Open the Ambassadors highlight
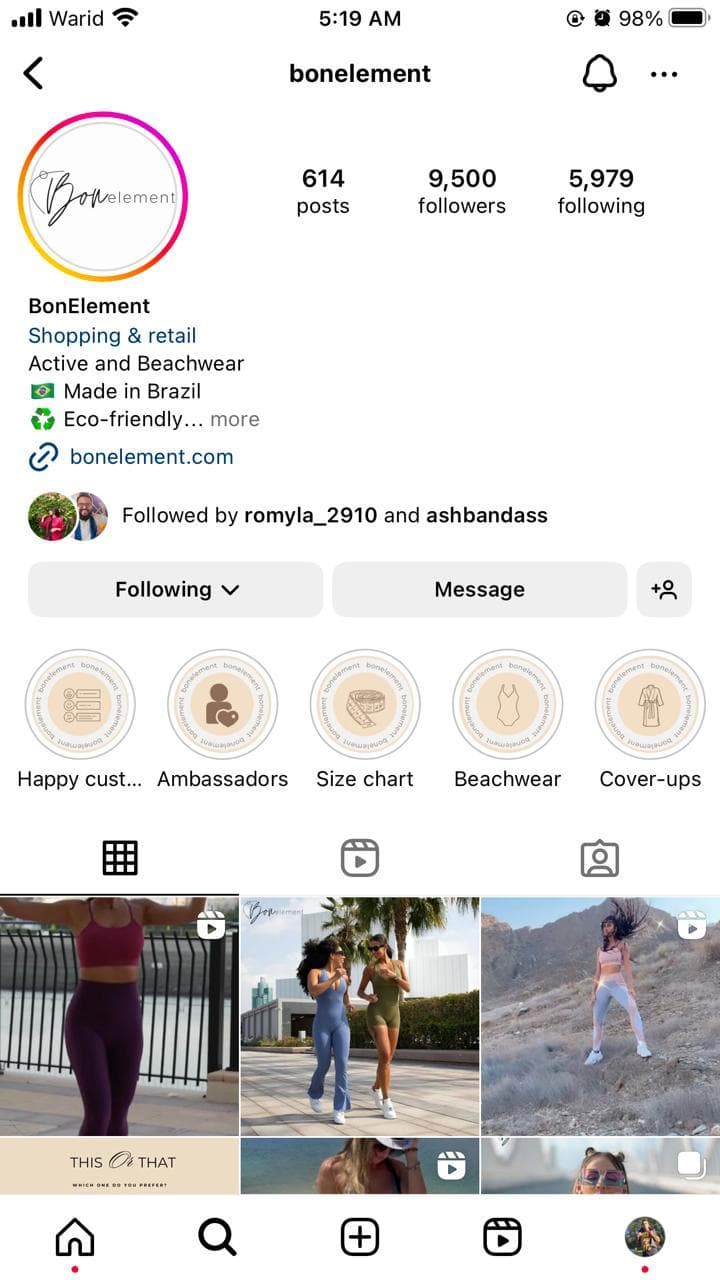This screenshot has height=1280, width=720. (222, 705)
